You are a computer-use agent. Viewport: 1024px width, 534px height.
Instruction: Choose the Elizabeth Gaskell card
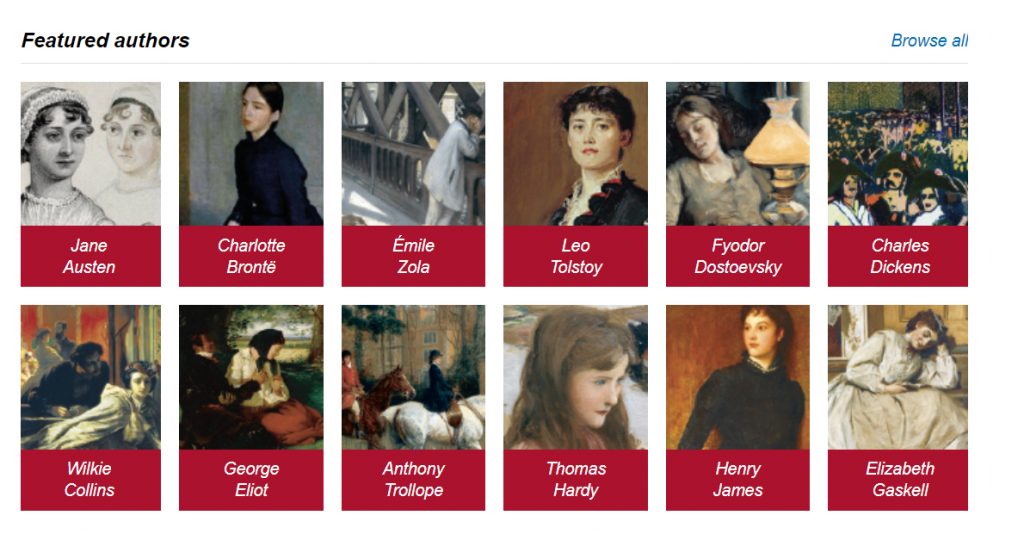click(898, 407)
